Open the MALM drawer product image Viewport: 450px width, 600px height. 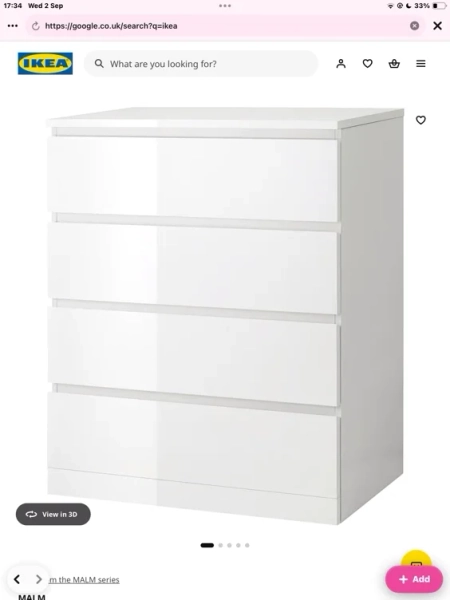225,316
